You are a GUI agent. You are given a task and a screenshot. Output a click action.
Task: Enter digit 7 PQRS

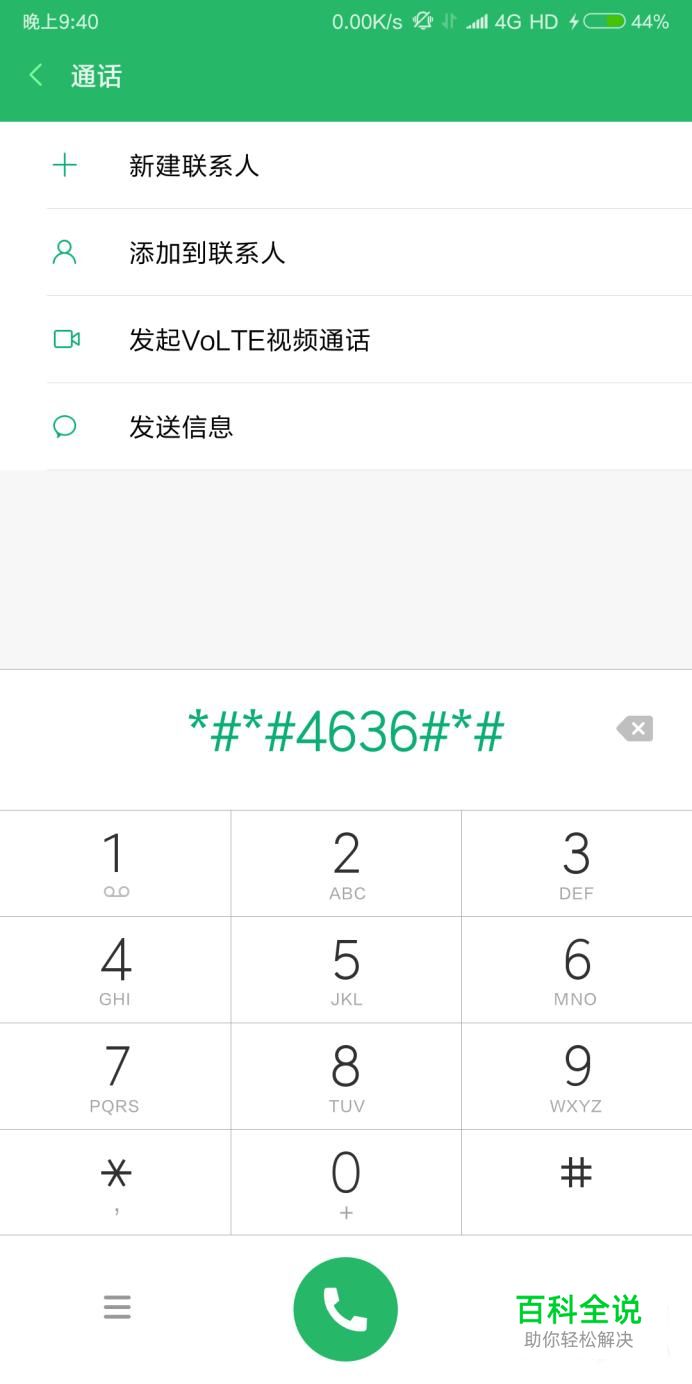point(115,1077)
